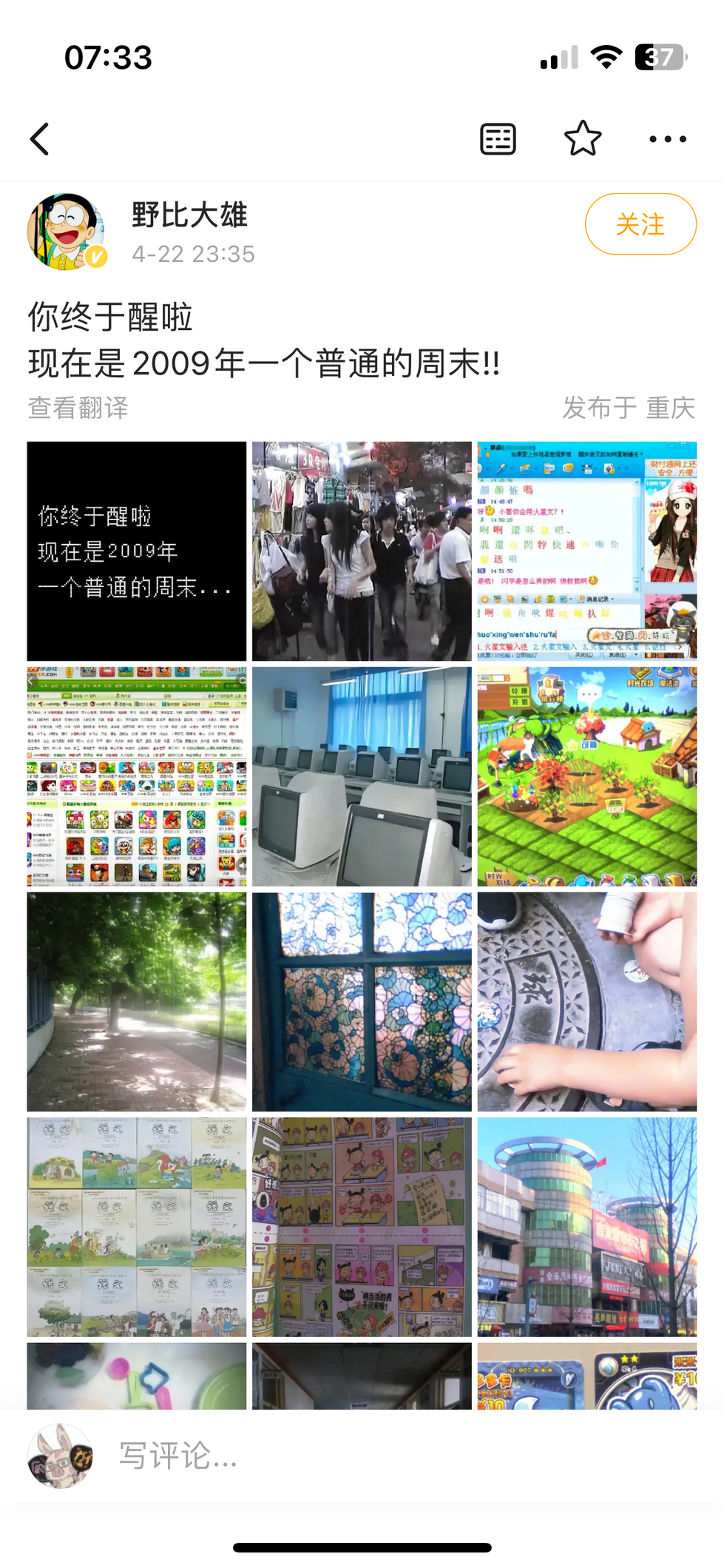Open the old chat window screenshot image
Image resolution: width=724 pixels, height=1568 pixels.
coord(586,551)
